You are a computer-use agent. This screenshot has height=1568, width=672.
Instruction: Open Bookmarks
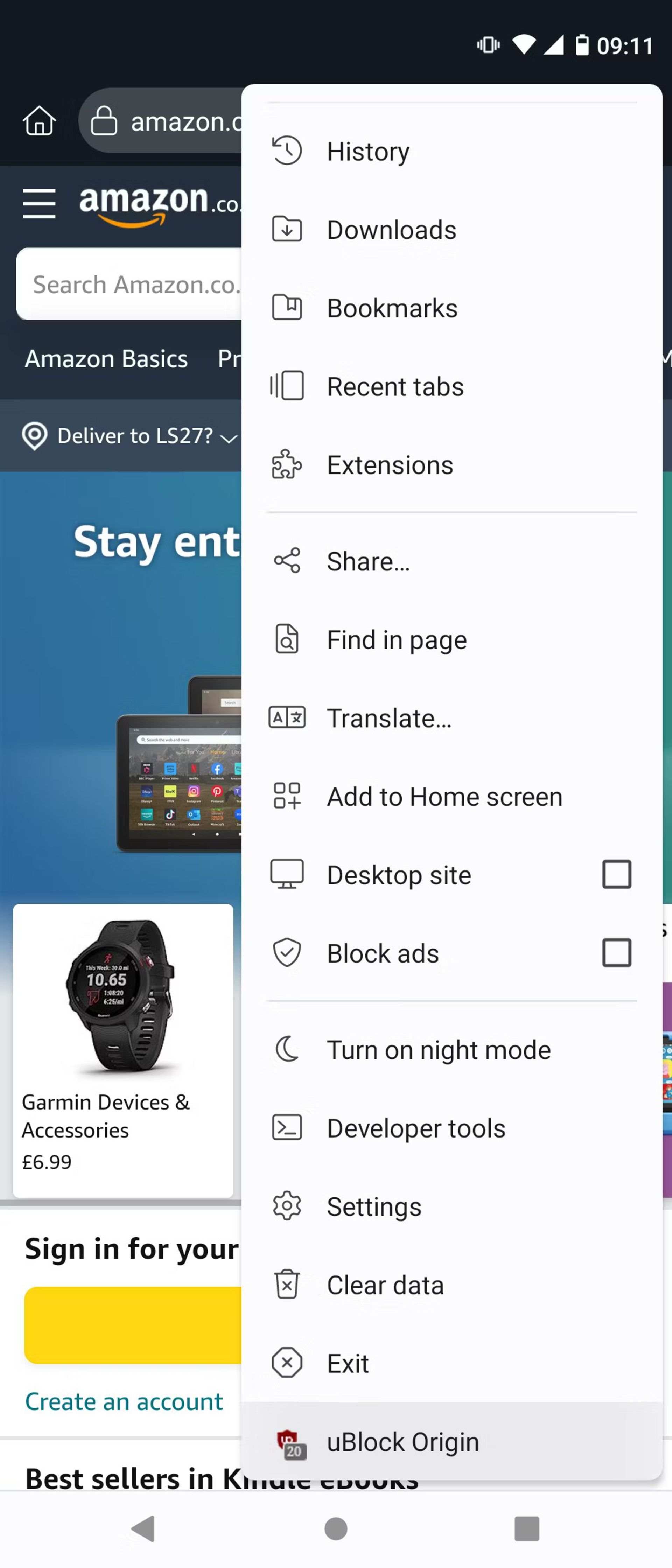tap(391, 309)
